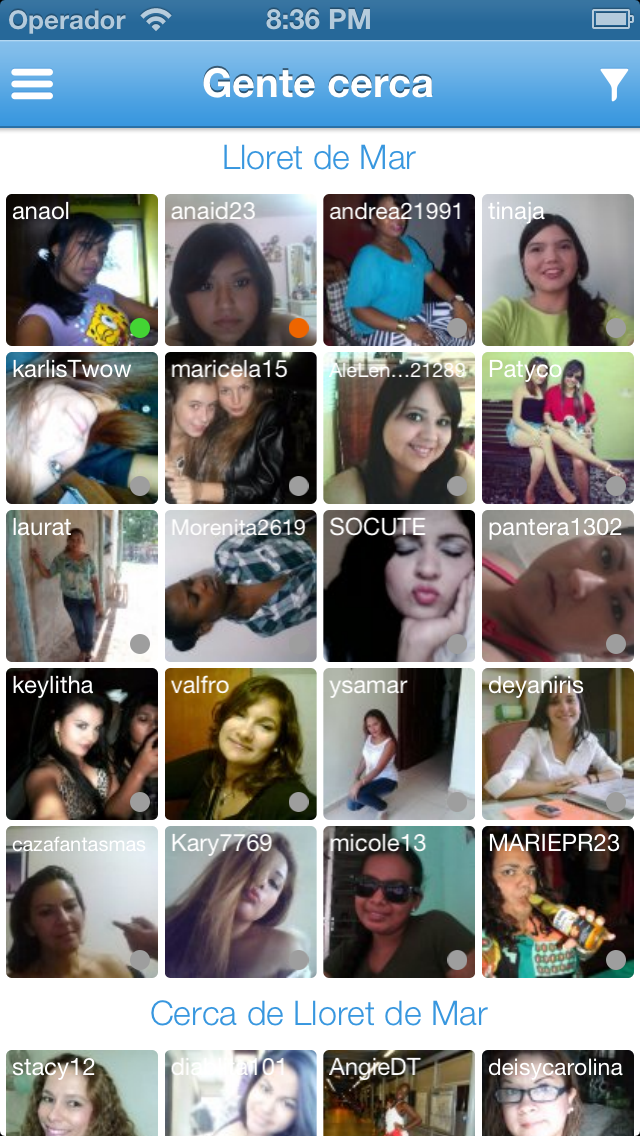
Task: Select keylitha's profile
Action: point(82,744)
